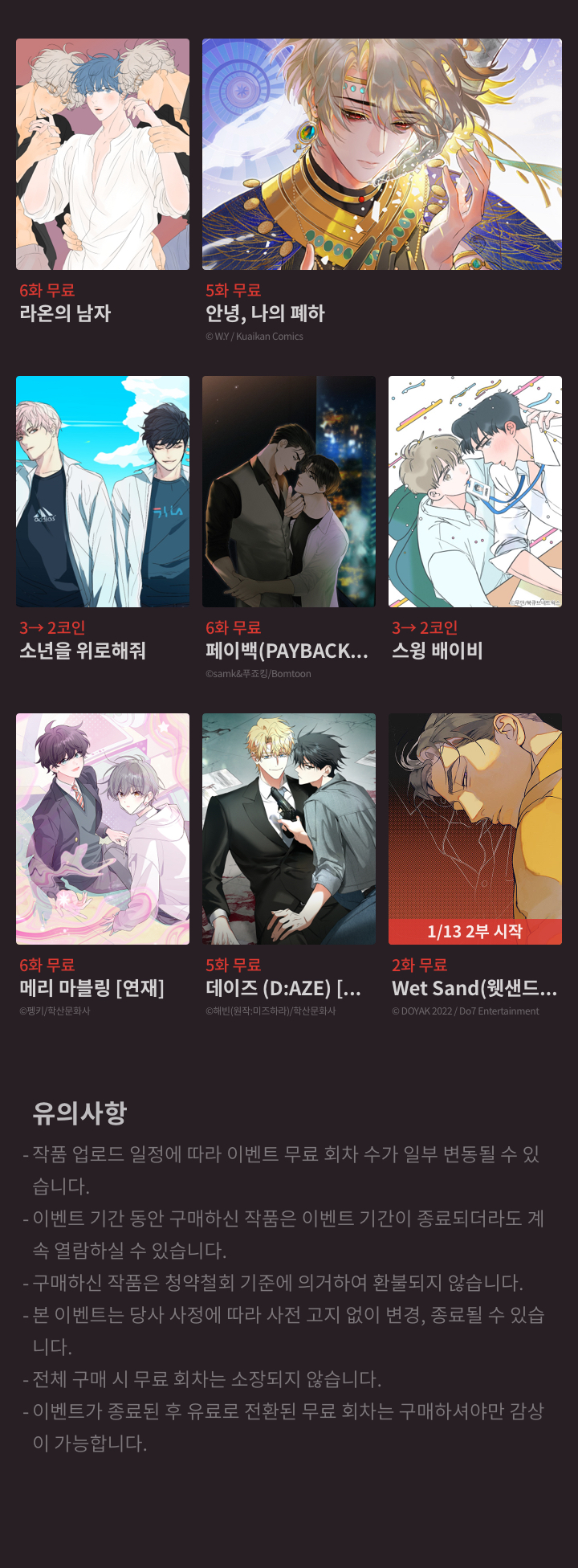Image resolution: width=578 pixels, height=1568 pixels.
Task: Open the 안녕, 나의 폐하 comic card
Action: 381,154
